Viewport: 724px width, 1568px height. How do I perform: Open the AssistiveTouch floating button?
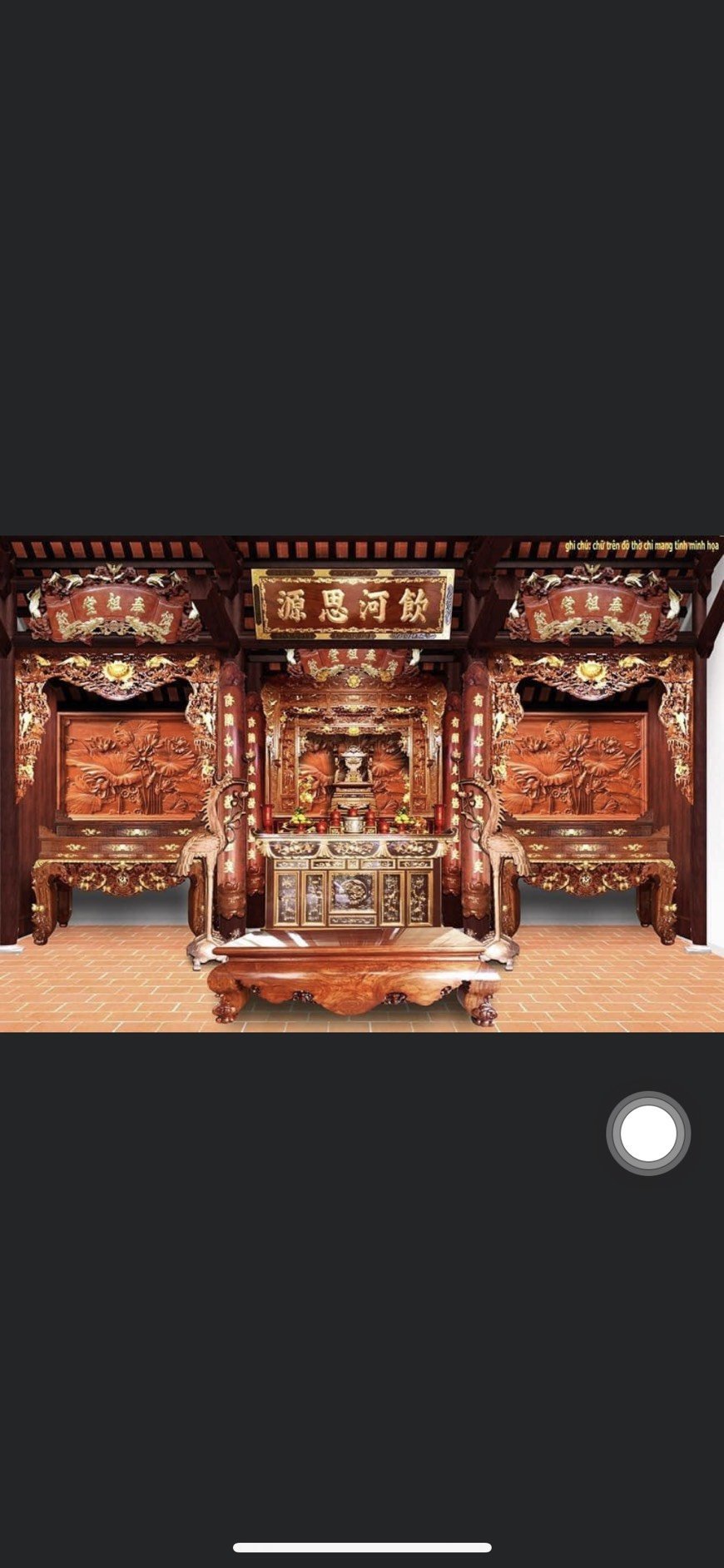pyautogui.click(x=648, y=1133)
